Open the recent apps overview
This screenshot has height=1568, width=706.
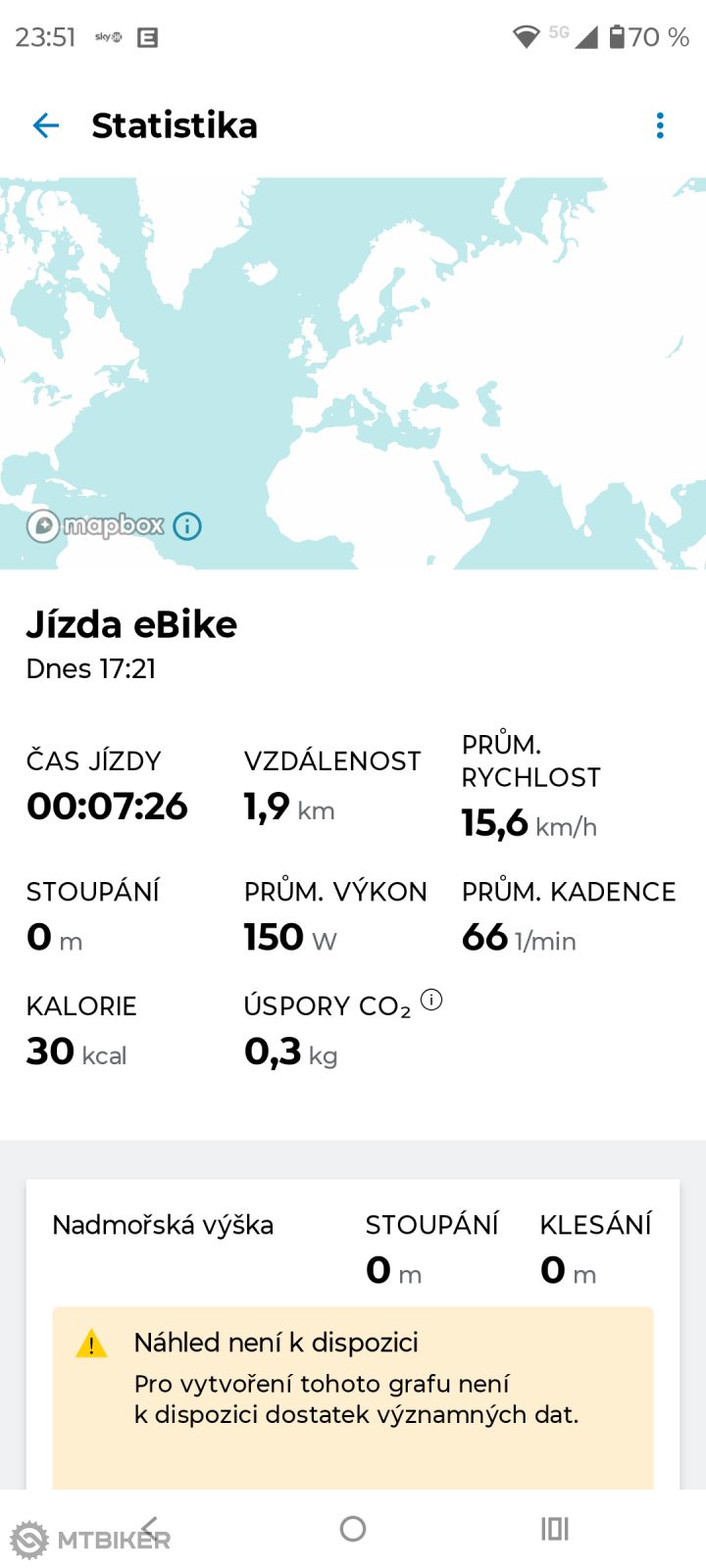pos(555,1528)
